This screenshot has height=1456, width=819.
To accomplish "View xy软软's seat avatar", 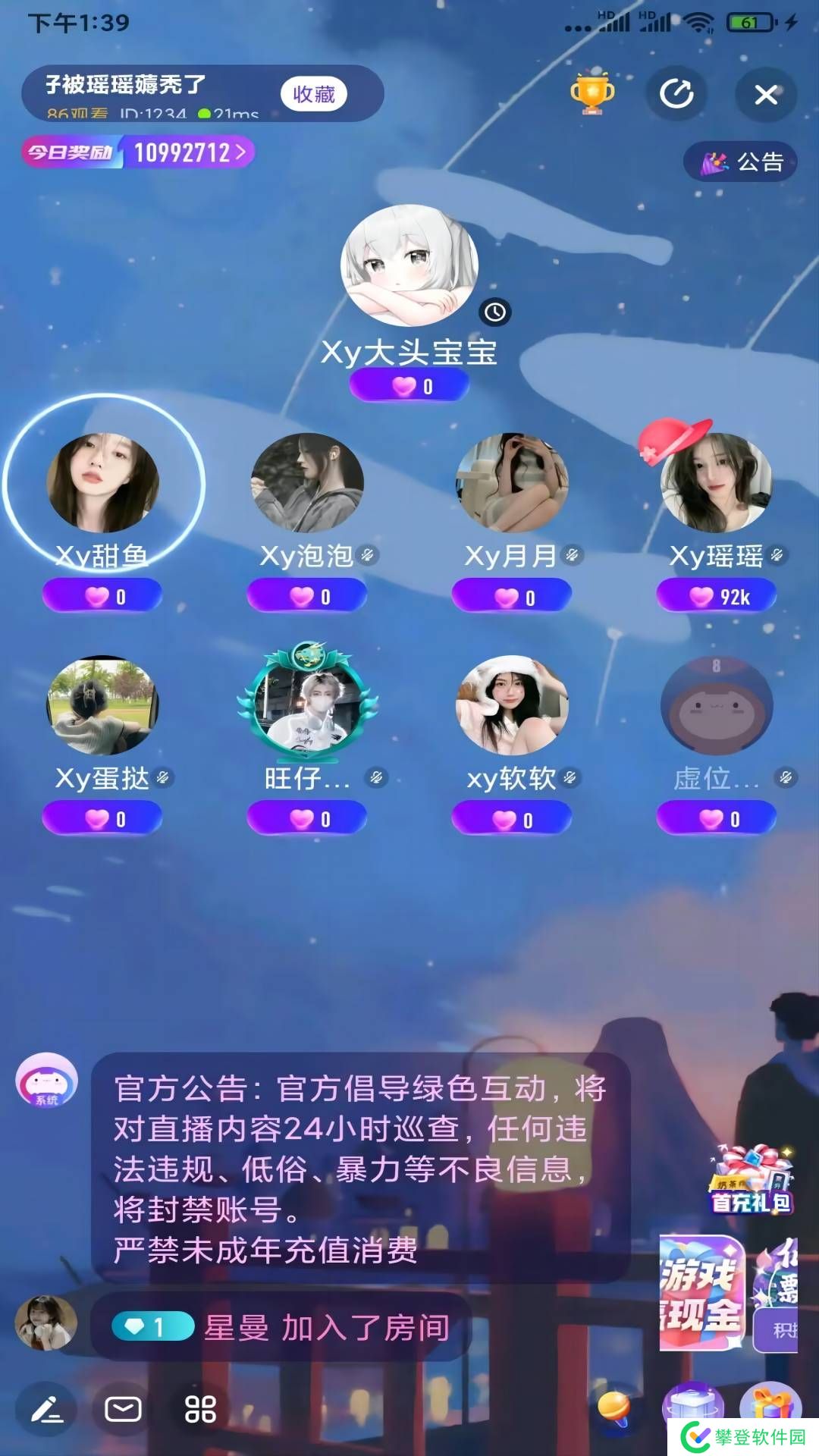I will click(512, 705).
